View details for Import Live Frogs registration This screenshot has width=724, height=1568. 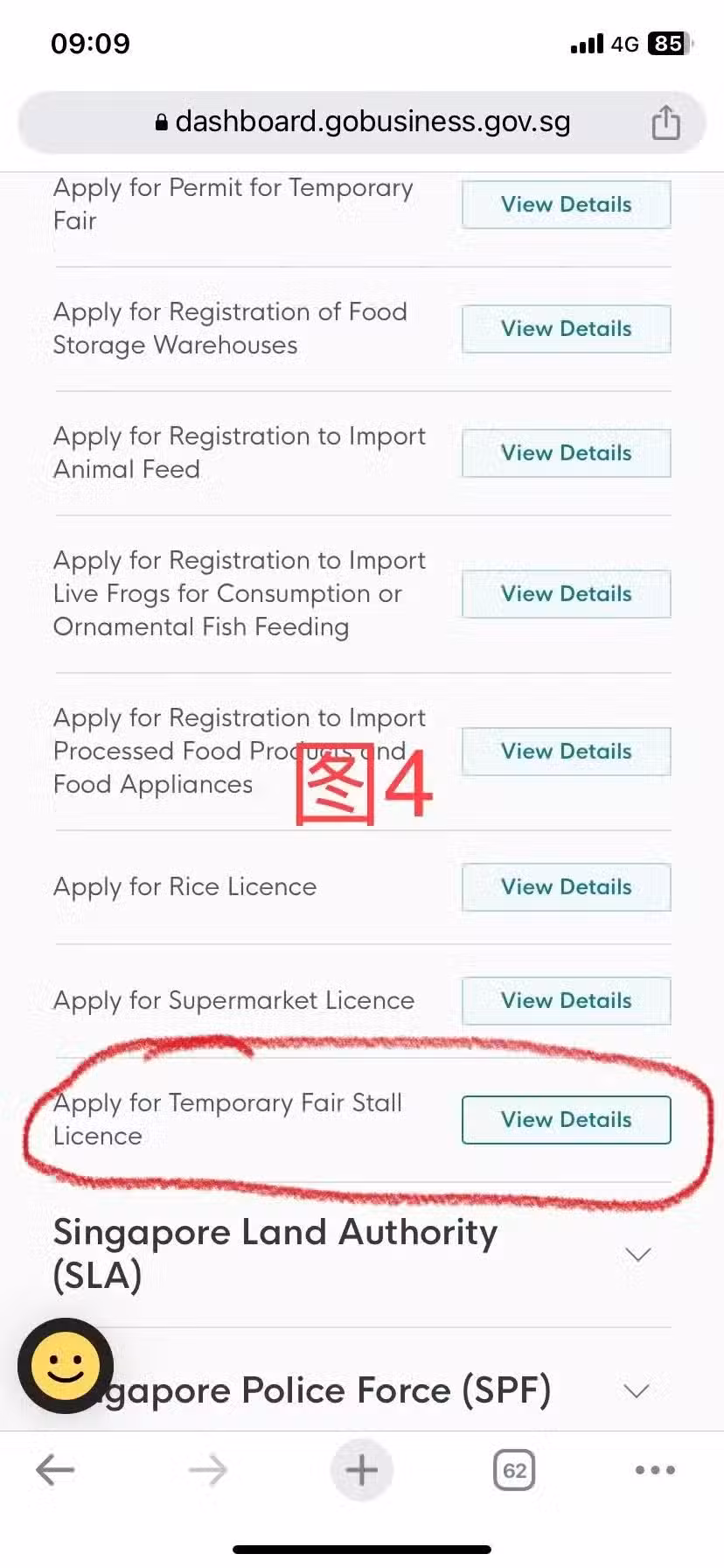567,594
